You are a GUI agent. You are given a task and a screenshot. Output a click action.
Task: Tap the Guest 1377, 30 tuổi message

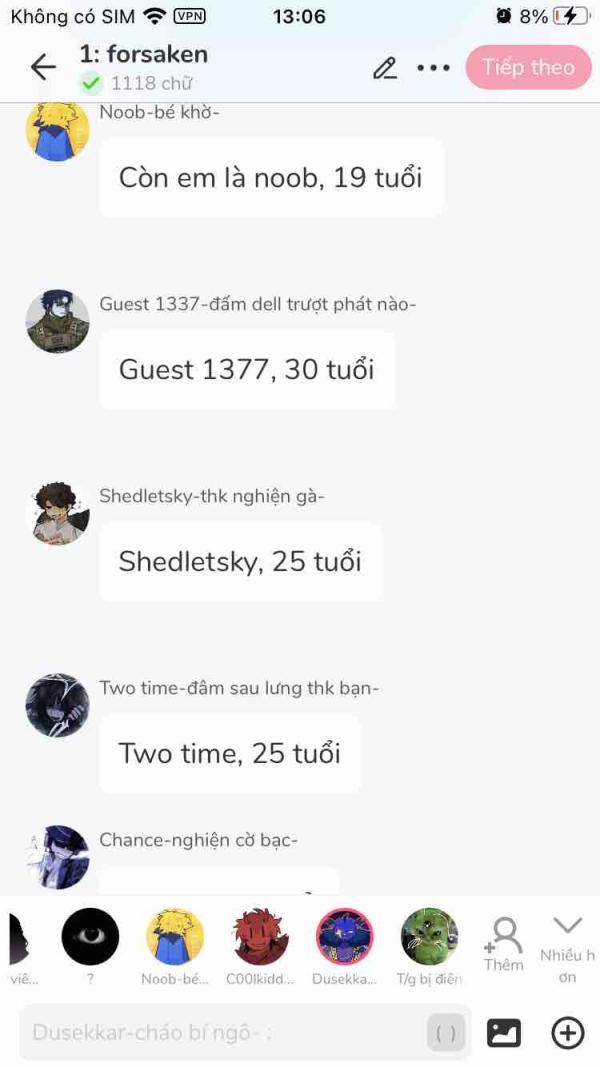pos(246,369)
